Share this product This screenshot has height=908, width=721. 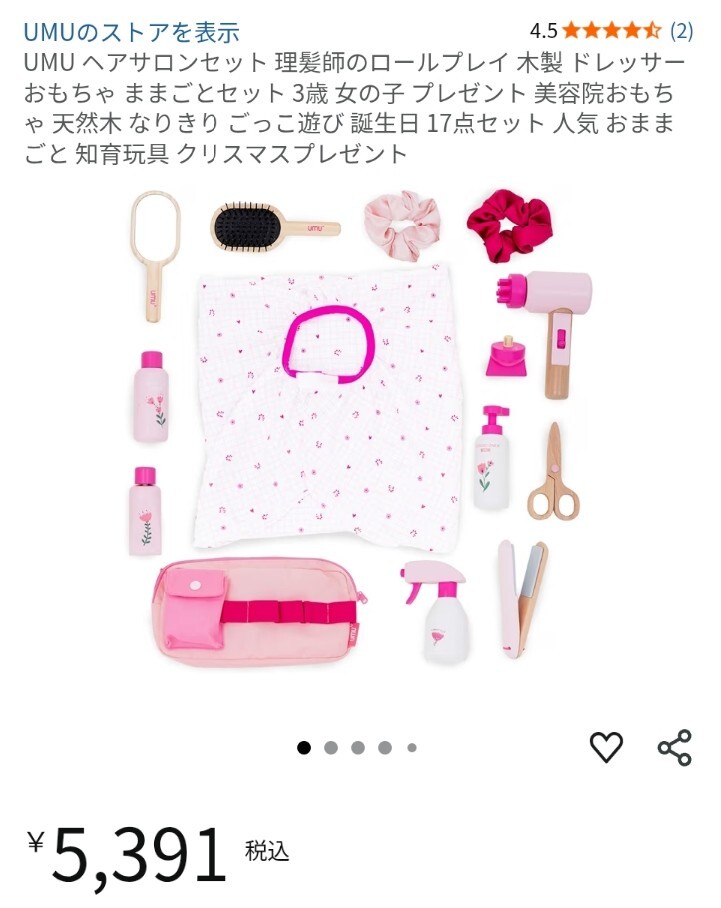click(x=674, y=747)
